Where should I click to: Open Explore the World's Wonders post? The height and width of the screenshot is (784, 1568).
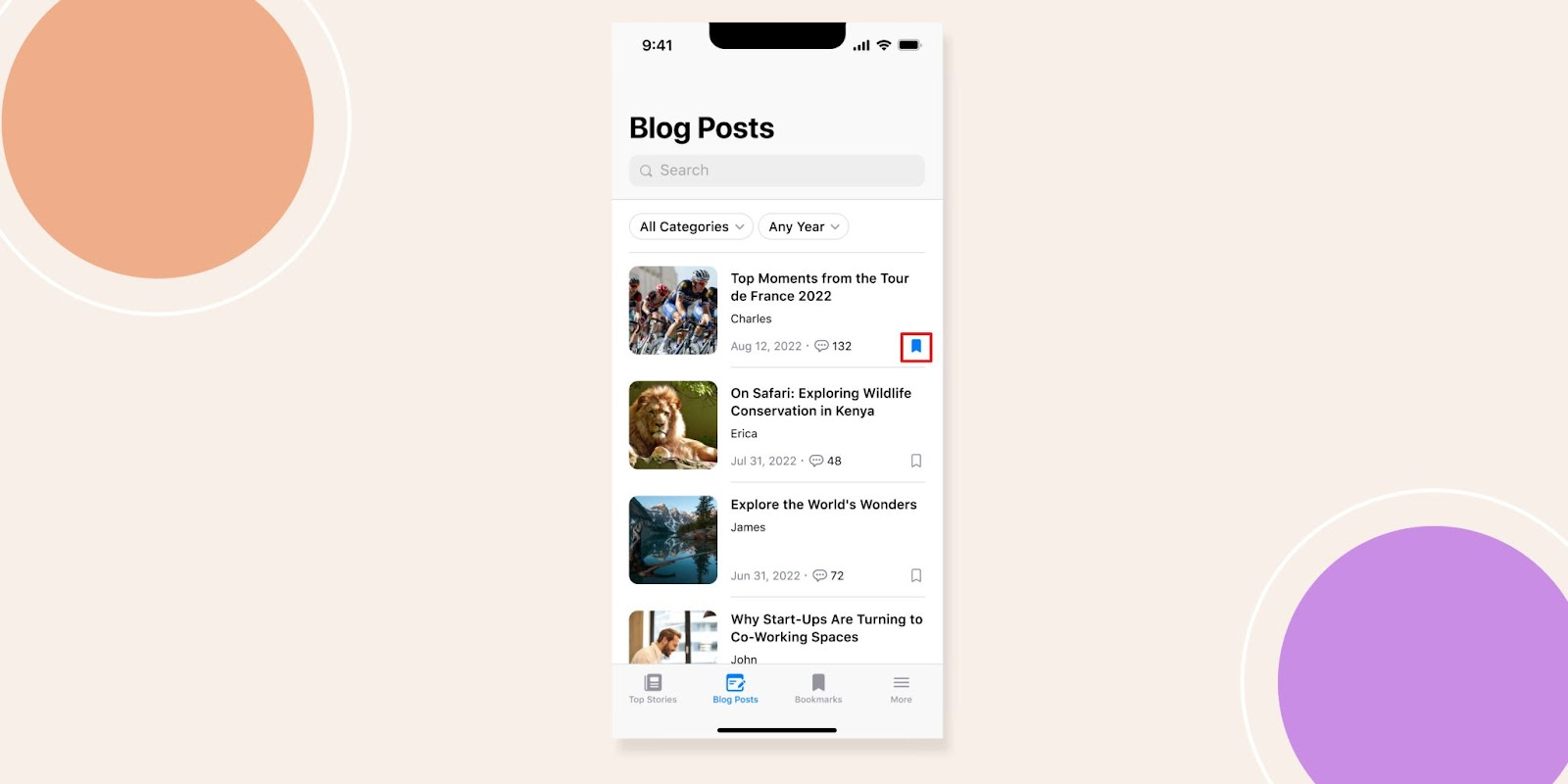click(823, 505)
